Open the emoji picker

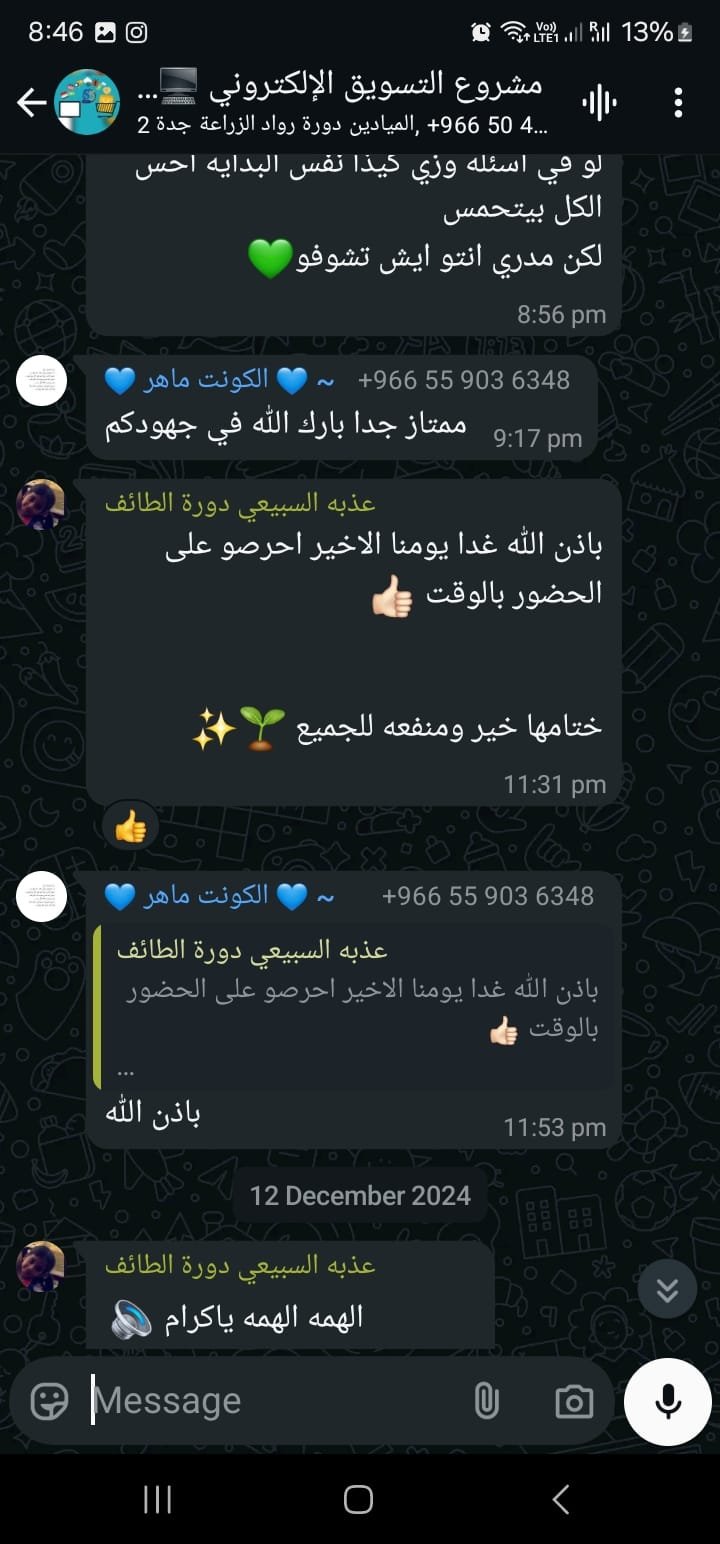pos(50,1401)
